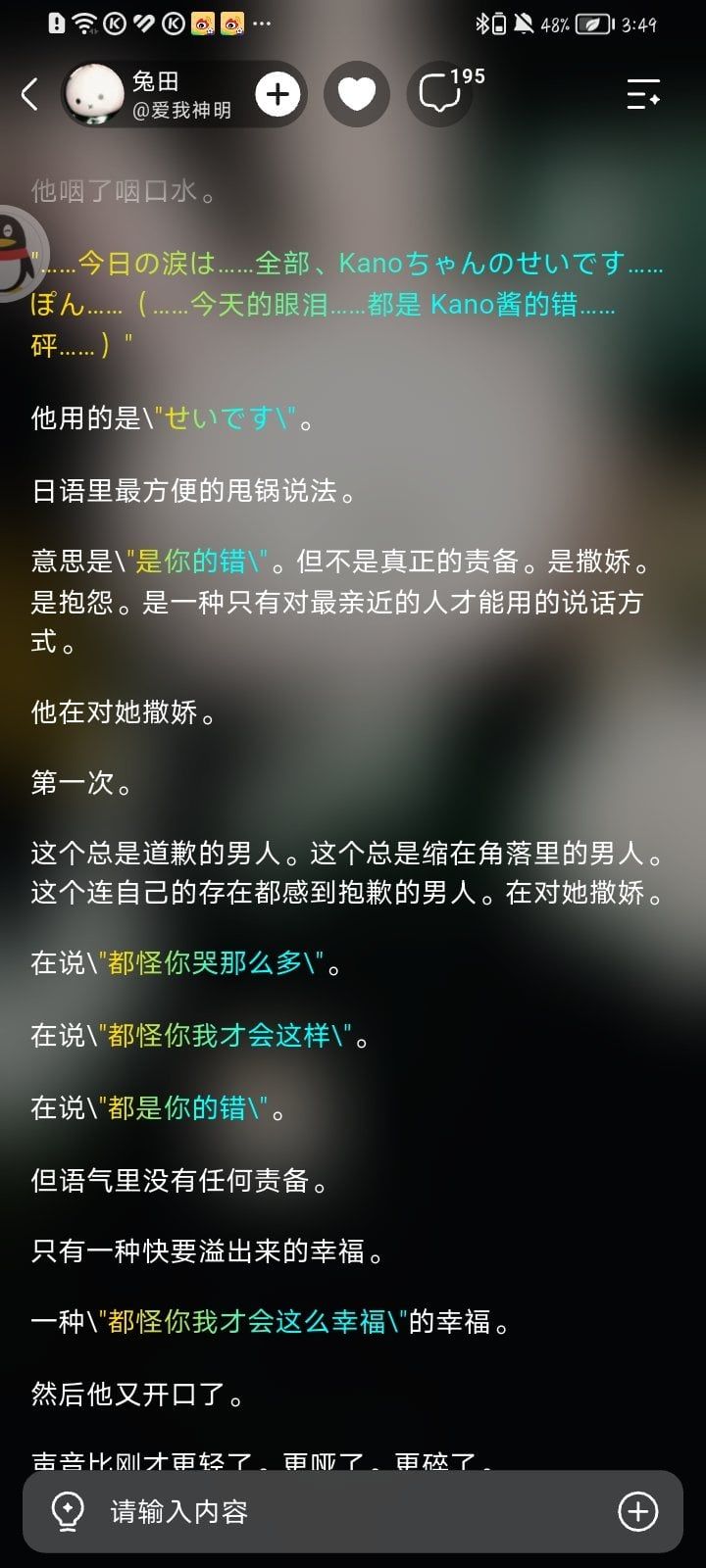Image resolution: width=706 pixels, height=1568 pixels.
Task: Open the top-right menu list icon
Action: (643, 94)
